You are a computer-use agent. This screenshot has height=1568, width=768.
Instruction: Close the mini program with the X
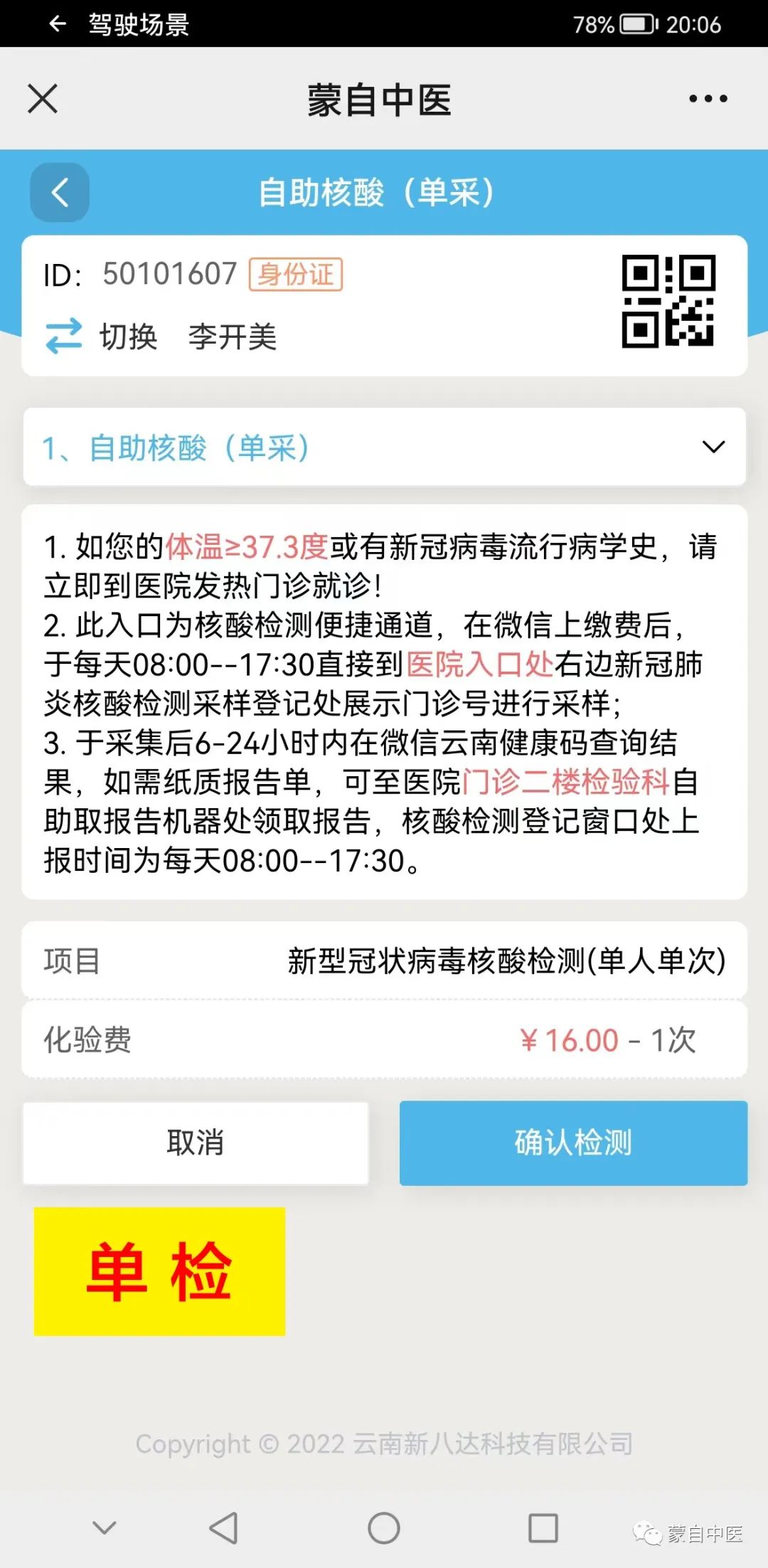[x=41, y=100]
